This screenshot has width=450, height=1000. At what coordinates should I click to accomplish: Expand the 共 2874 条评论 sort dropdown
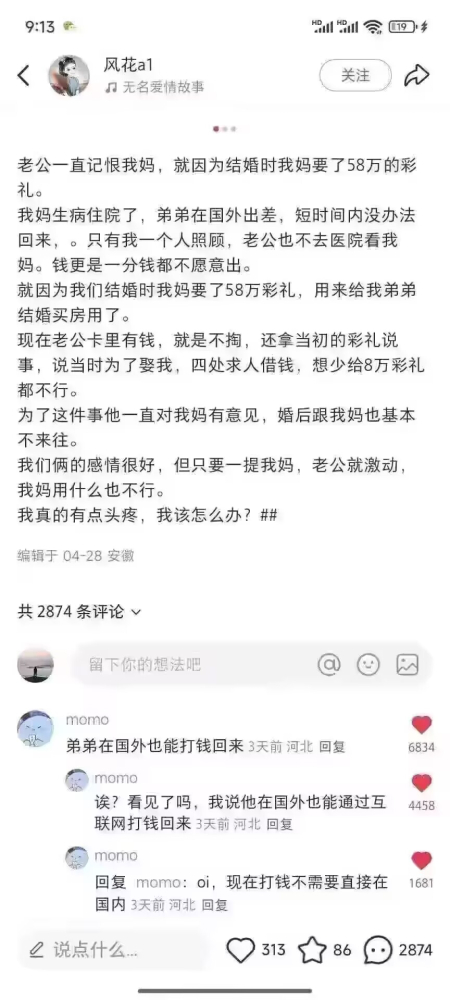[x=79, y=612]
